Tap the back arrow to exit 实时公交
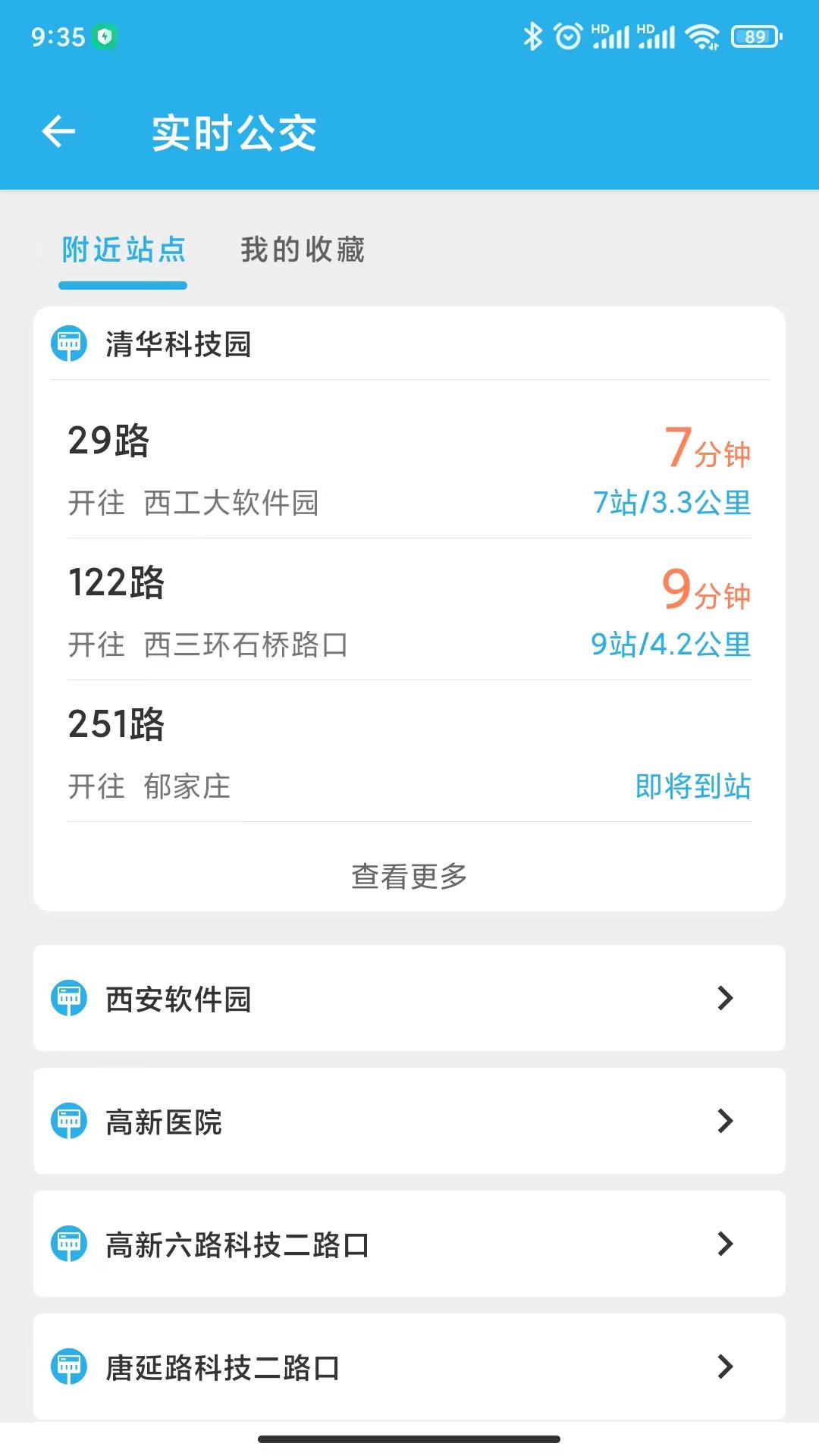 59,131
